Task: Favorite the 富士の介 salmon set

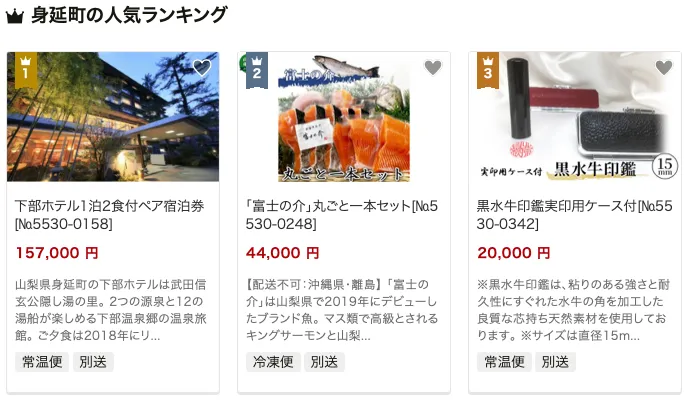Action: tap(432, 68)
